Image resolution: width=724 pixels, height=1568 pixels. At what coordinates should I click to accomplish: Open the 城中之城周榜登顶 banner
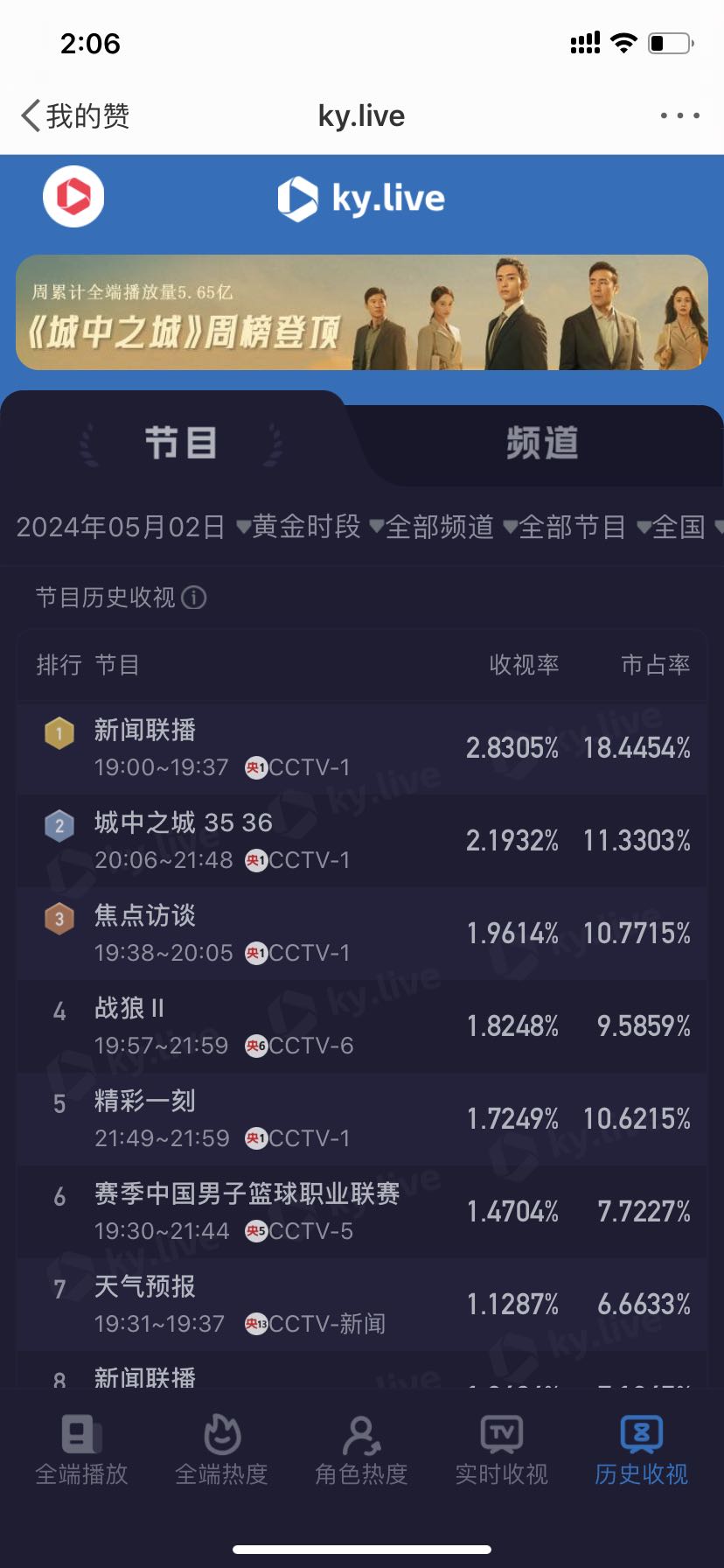pyautogui.click(x=362, y=312)
